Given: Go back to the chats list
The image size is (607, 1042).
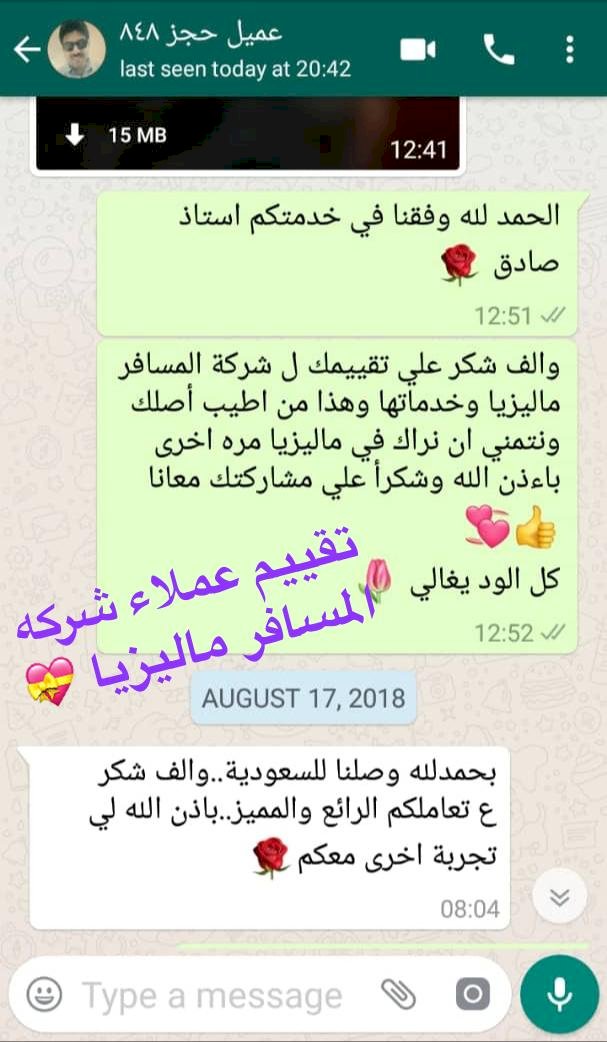Looking at the screenshot, I should click(27, 50).
